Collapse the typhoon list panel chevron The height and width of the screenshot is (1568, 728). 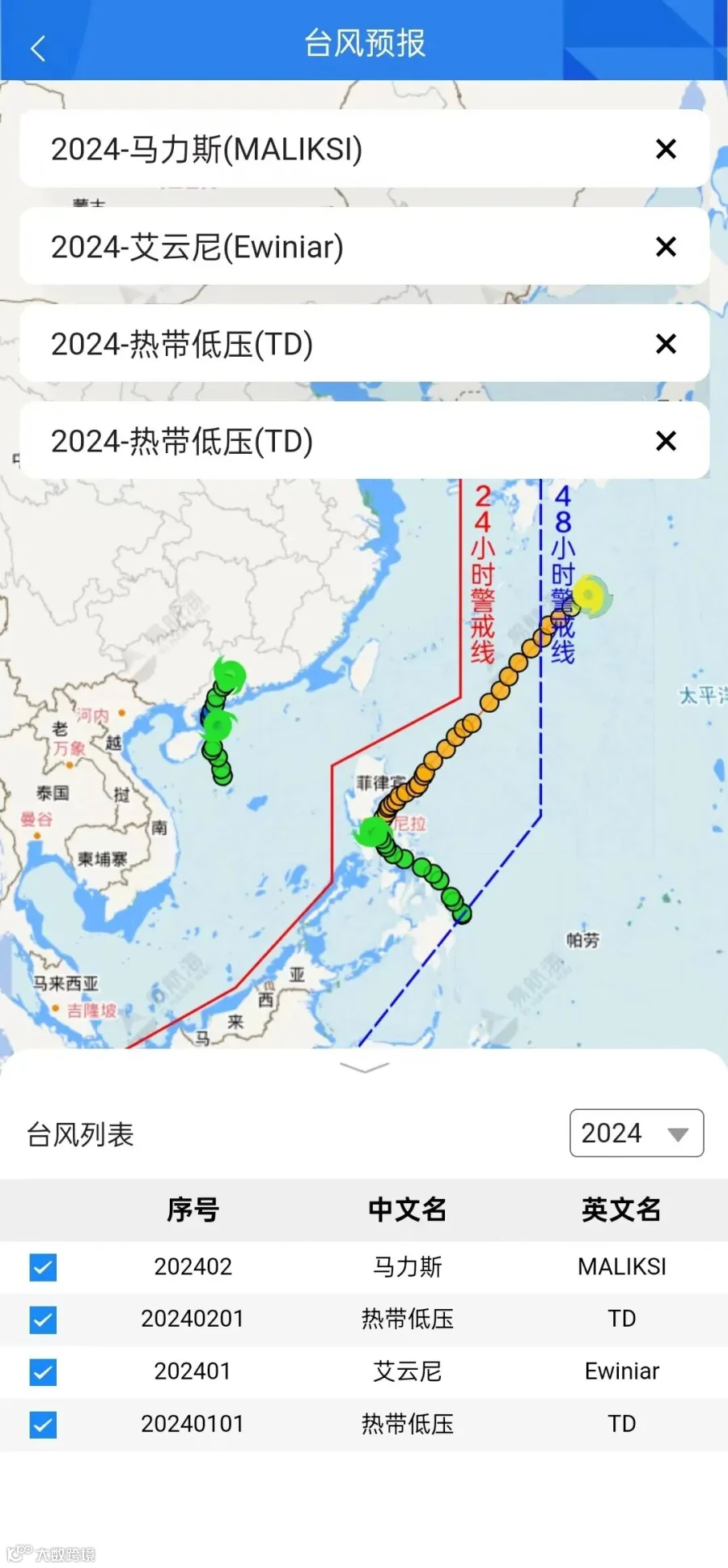click(364, 1067)
